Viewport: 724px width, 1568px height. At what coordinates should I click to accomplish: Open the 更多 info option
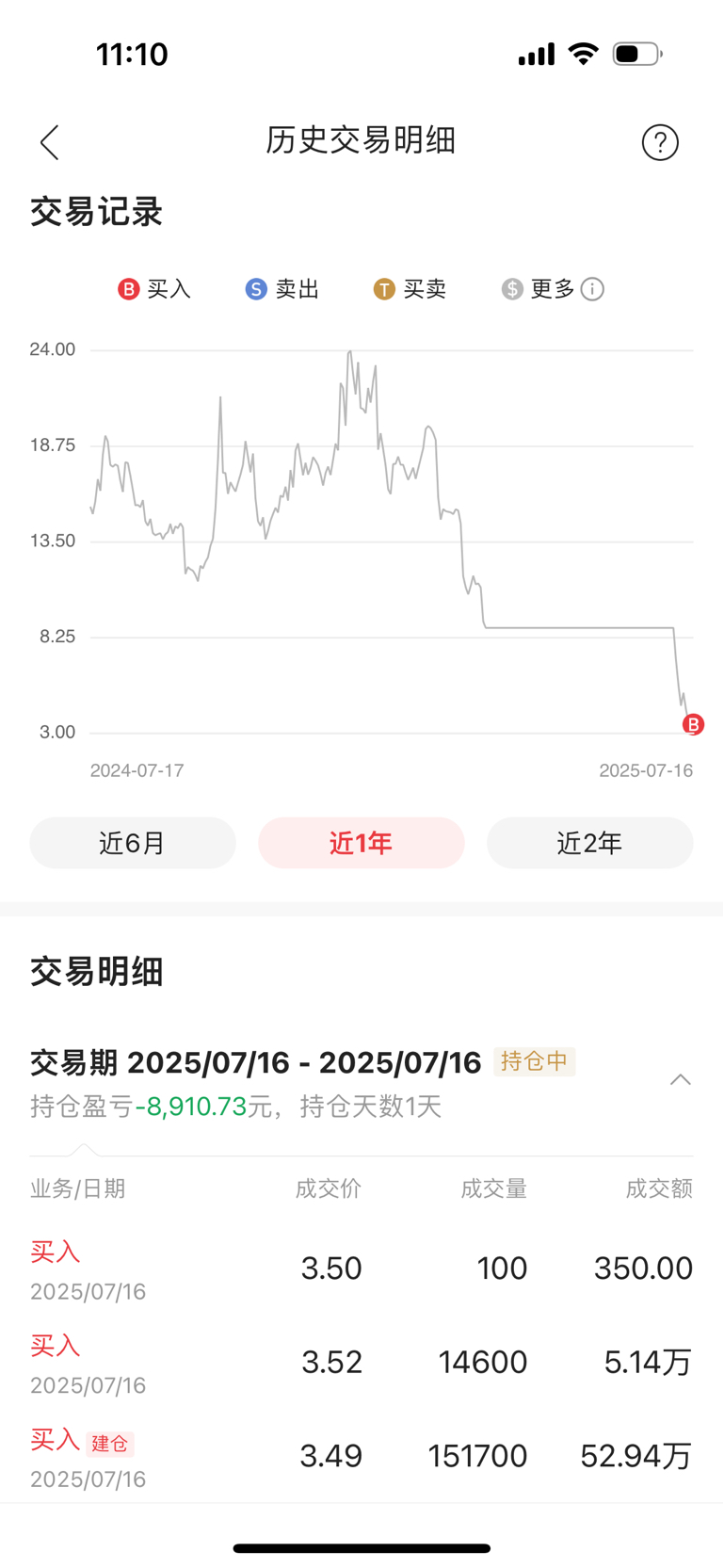553,289
